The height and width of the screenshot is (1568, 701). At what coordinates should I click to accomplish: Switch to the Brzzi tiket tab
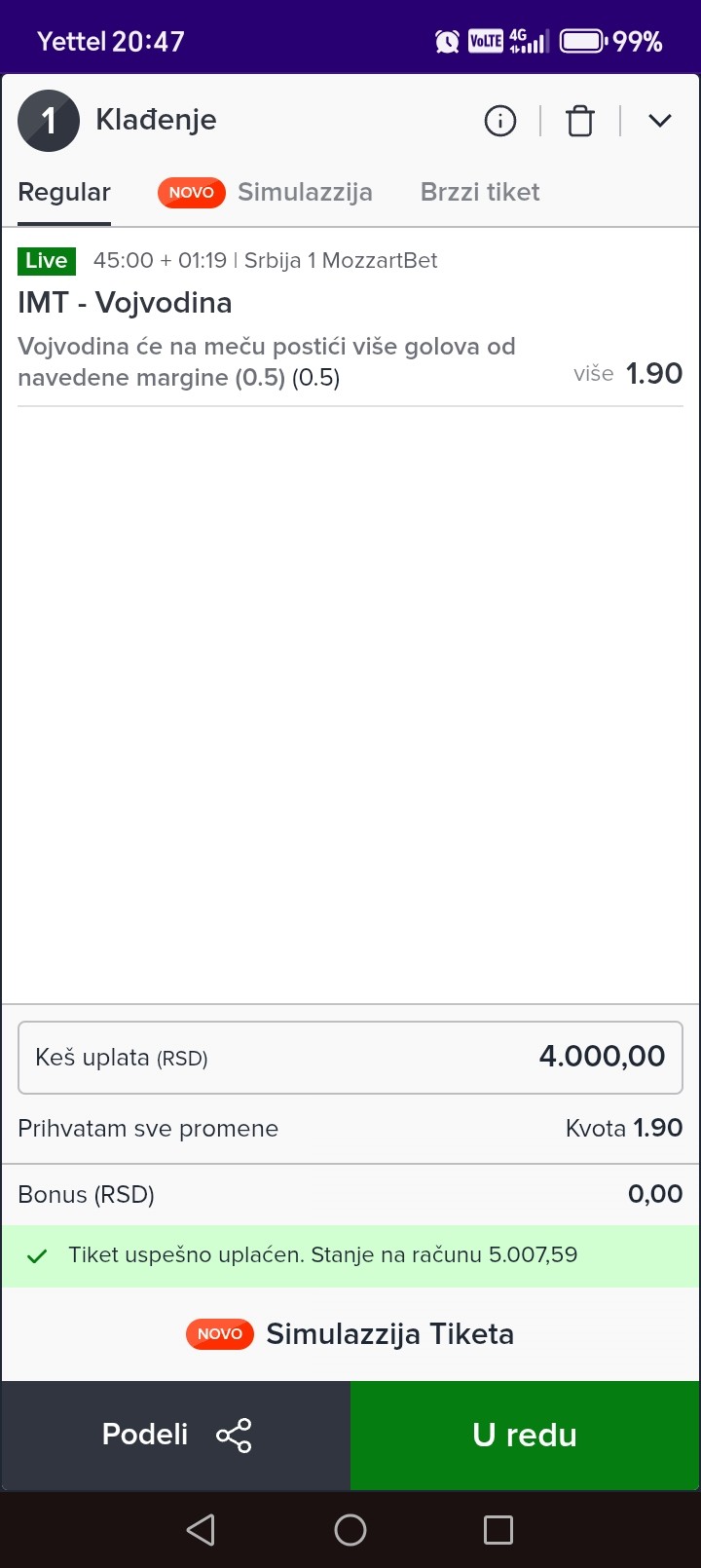(x=480, y=192)
